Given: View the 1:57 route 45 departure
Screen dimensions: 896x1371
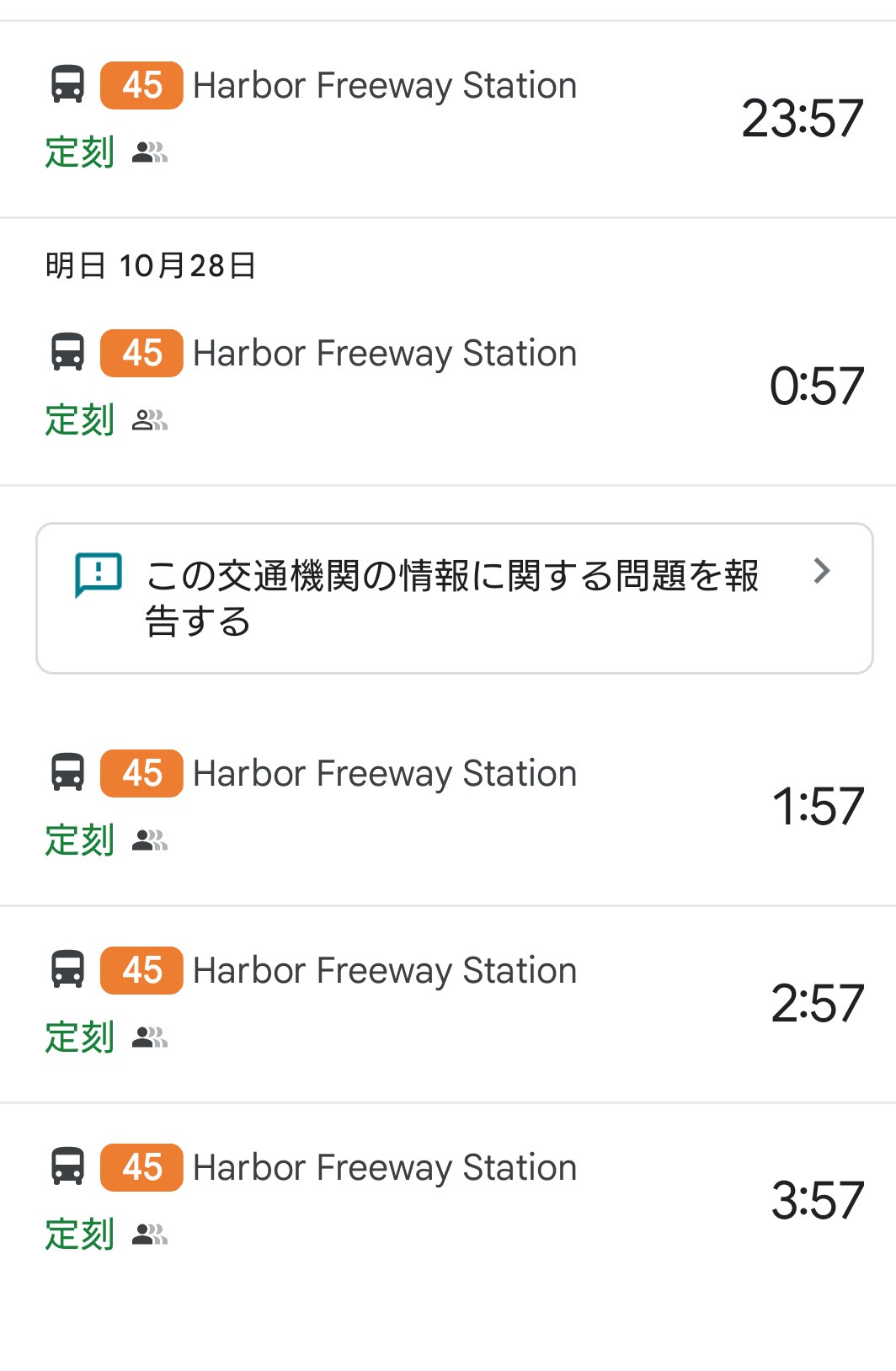Looking at the screenshot, I should coord(448,806).
